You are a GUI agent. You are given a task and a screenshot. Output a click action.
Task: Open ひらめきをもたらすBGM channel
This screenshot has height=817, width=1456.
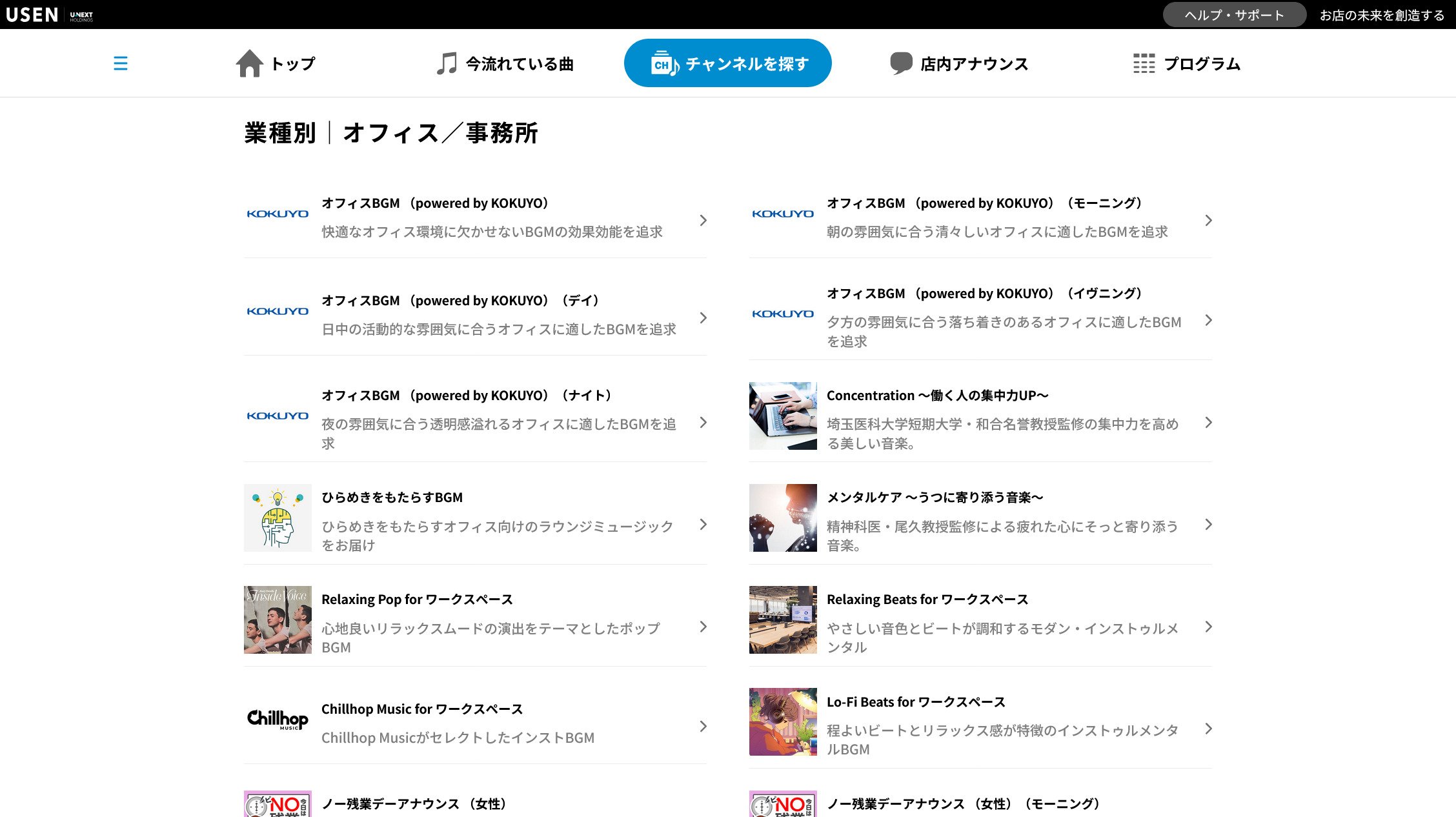475,520
